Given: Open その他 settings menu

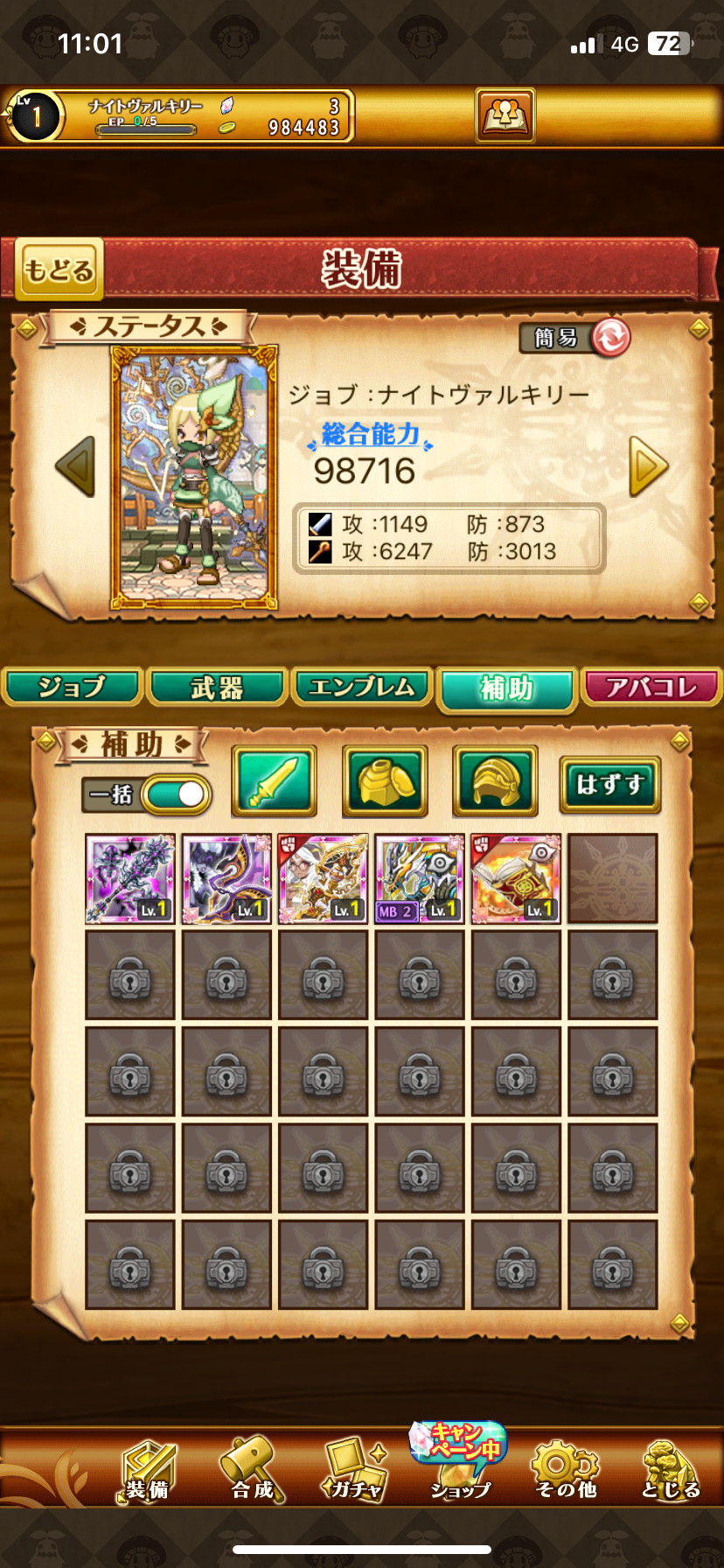Looking at the screenshot, I should pyautogui.click(x=566, y=1470).
